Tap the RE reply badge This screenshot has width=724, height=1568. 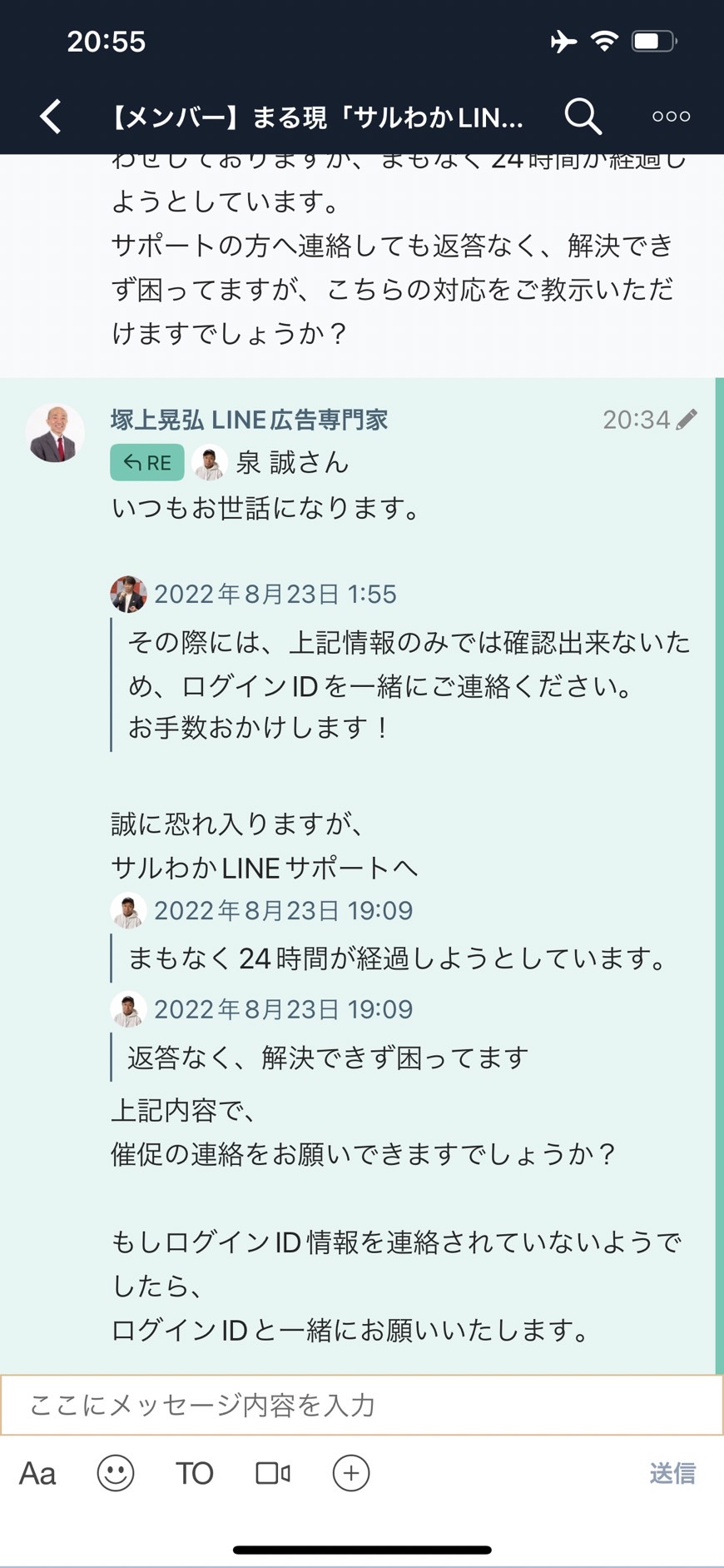pyautogui.click(x=147, y=463)
